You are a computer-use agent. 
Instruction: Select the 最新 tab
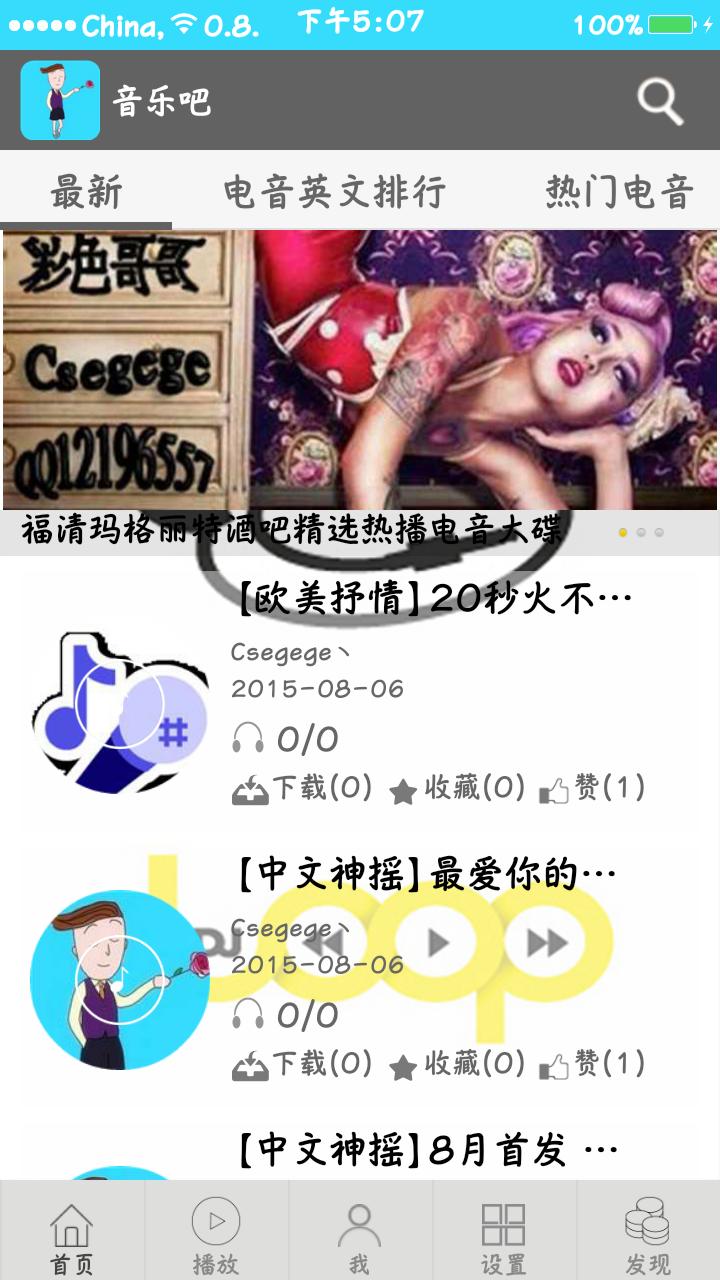click(86, 191)
